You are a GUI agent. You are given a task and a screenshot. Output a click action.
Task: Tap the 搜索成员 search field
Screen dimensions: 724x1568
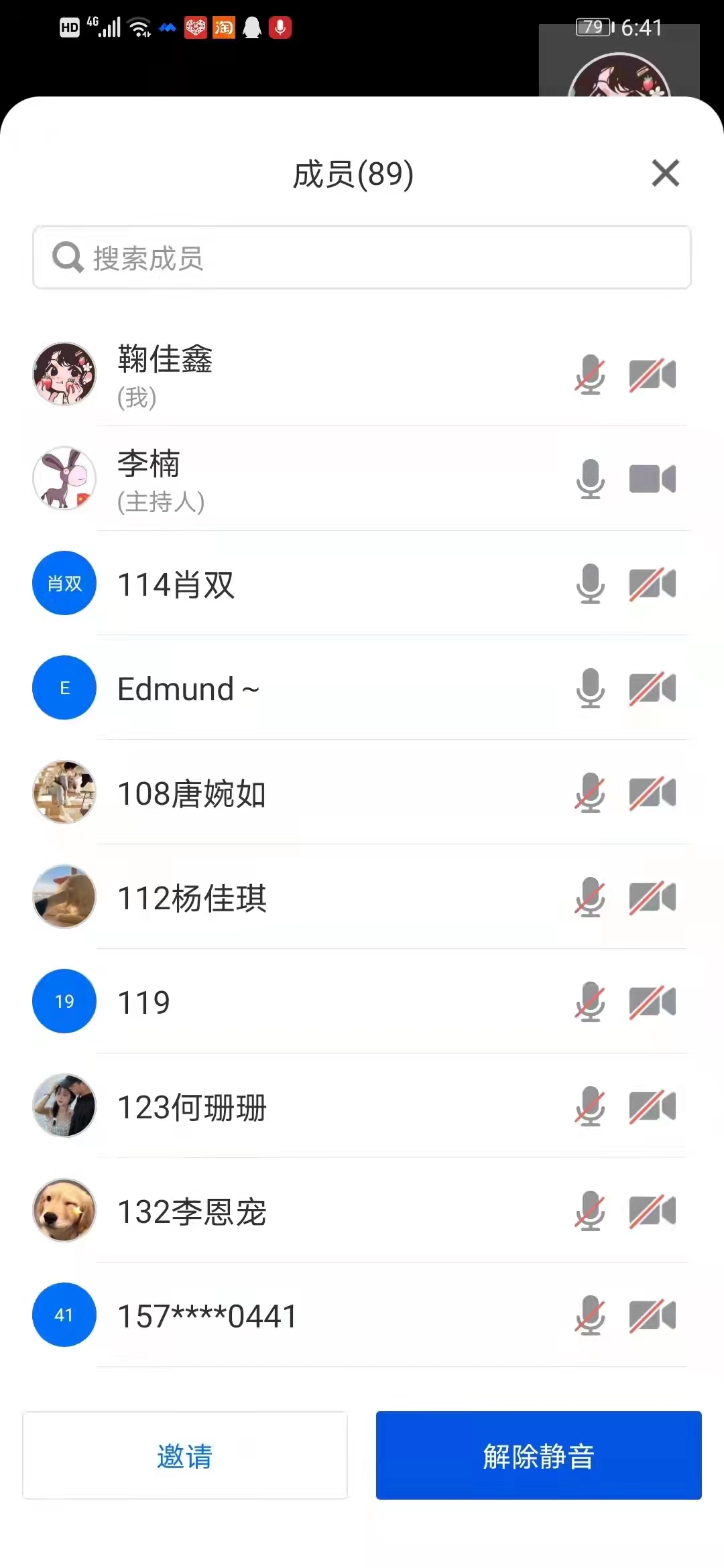362,258
